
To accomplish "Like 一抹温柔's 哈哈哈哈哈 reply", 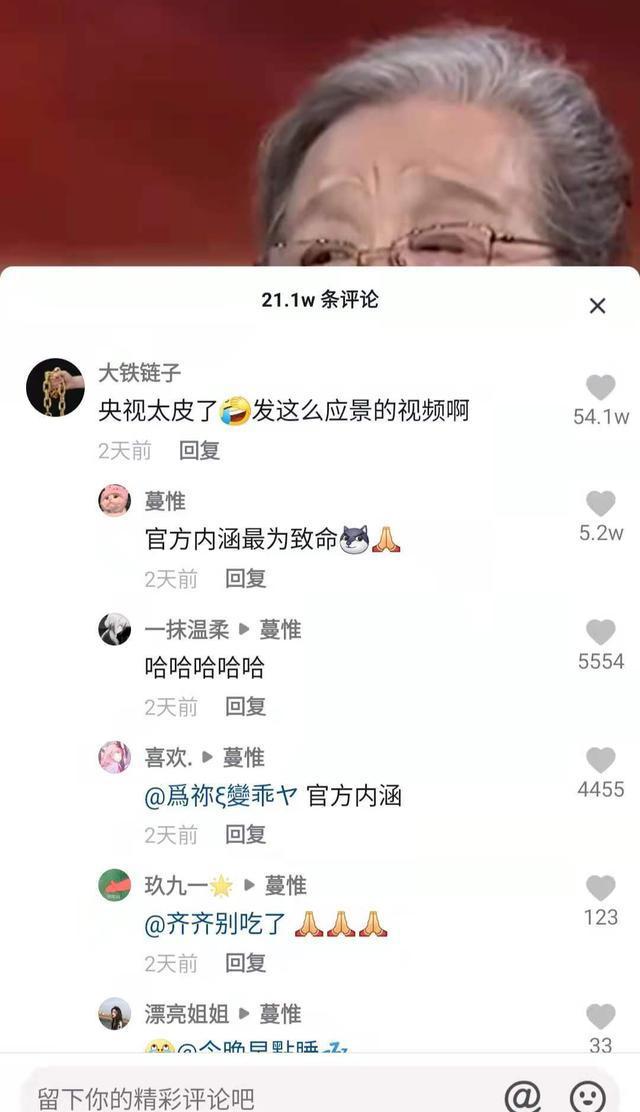I will point(600,632).
